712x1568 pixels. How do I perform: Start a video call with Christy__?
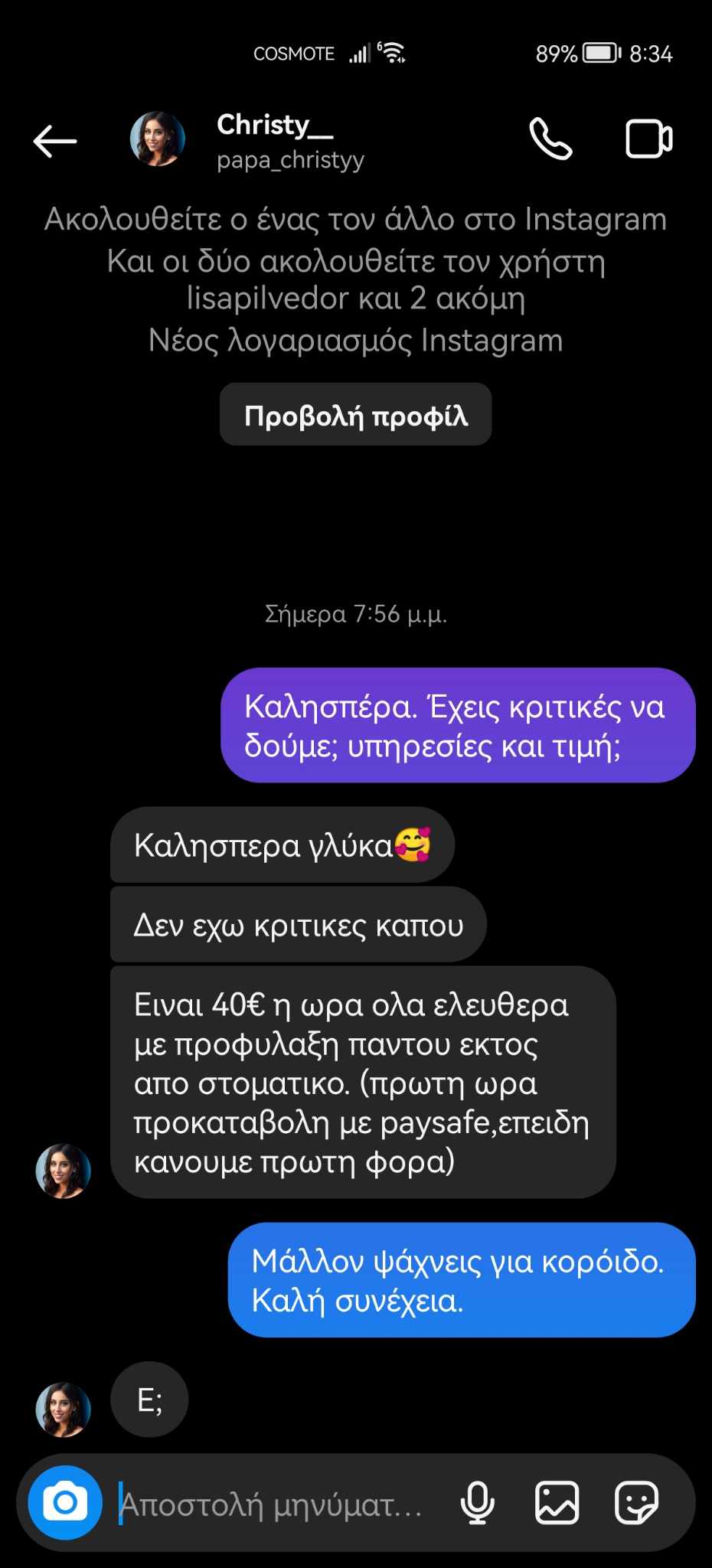(648, 139)
